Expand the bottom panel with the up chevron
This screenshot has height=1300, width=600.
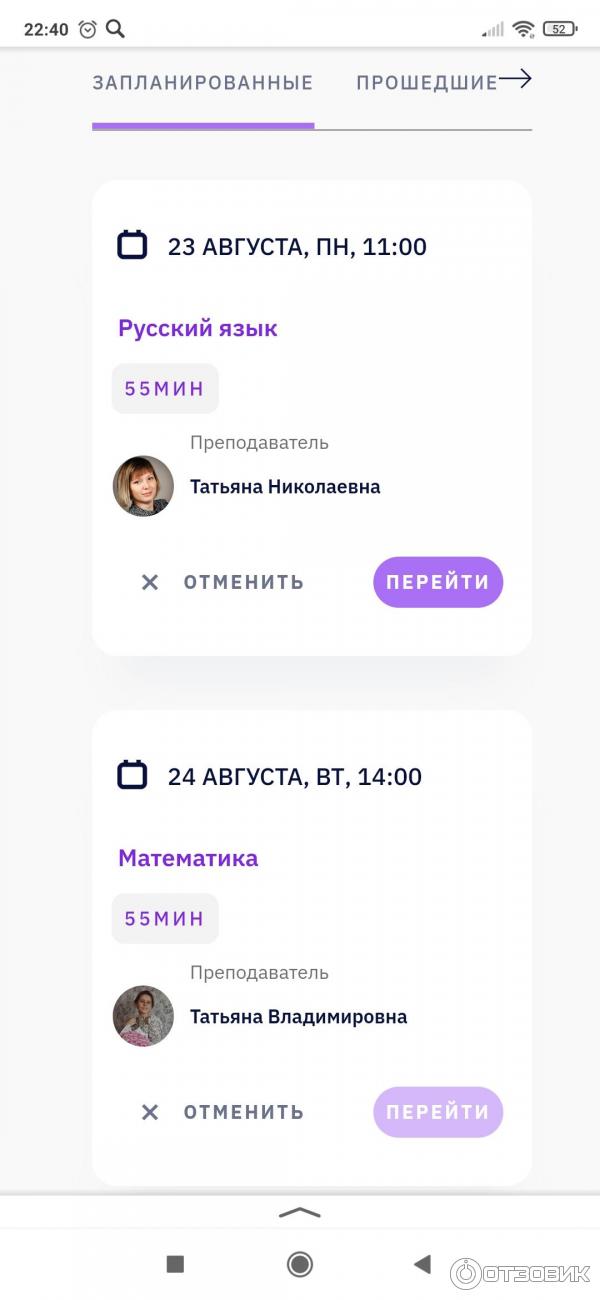point(300,1212)
